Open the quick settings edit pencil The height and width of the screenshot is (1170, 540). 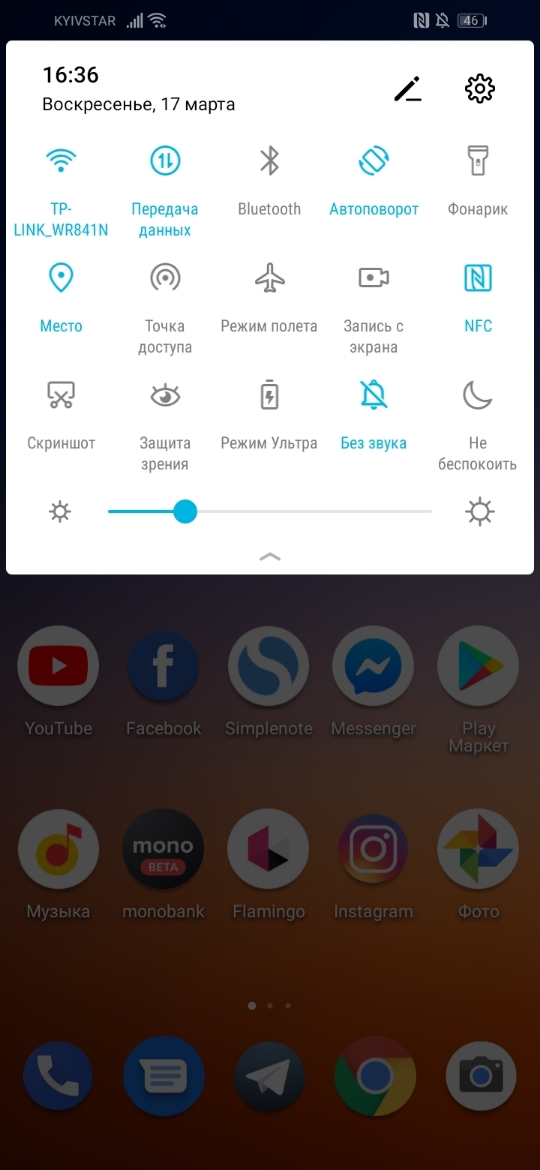(x=408, y=89)
